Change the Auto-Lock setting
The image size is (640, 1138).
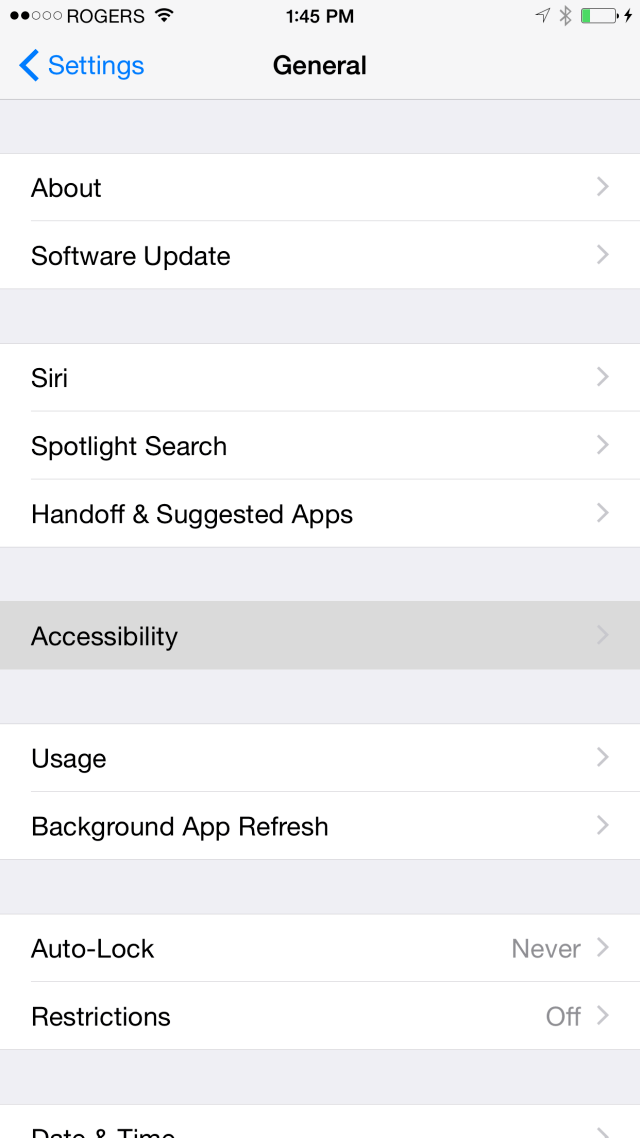click(x=320, y=948)
